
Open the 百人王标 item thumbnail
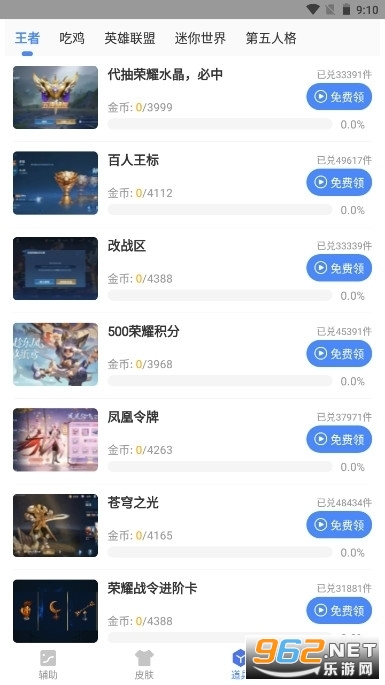55,183
